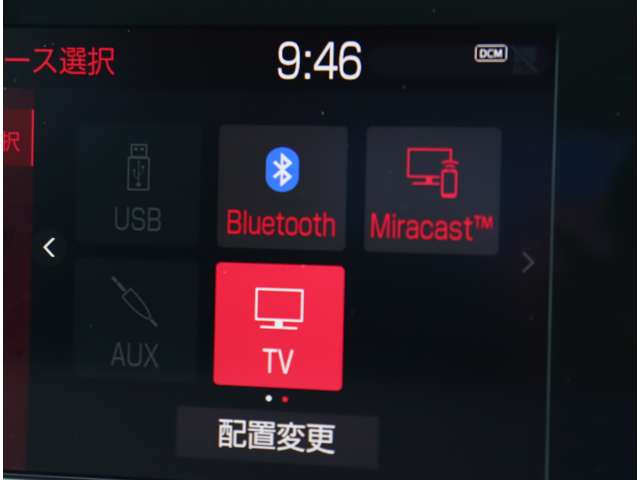The width and height of the screenshot is (640, 480).
Task: Go to next page with right arrow
Action: [528, 263]
